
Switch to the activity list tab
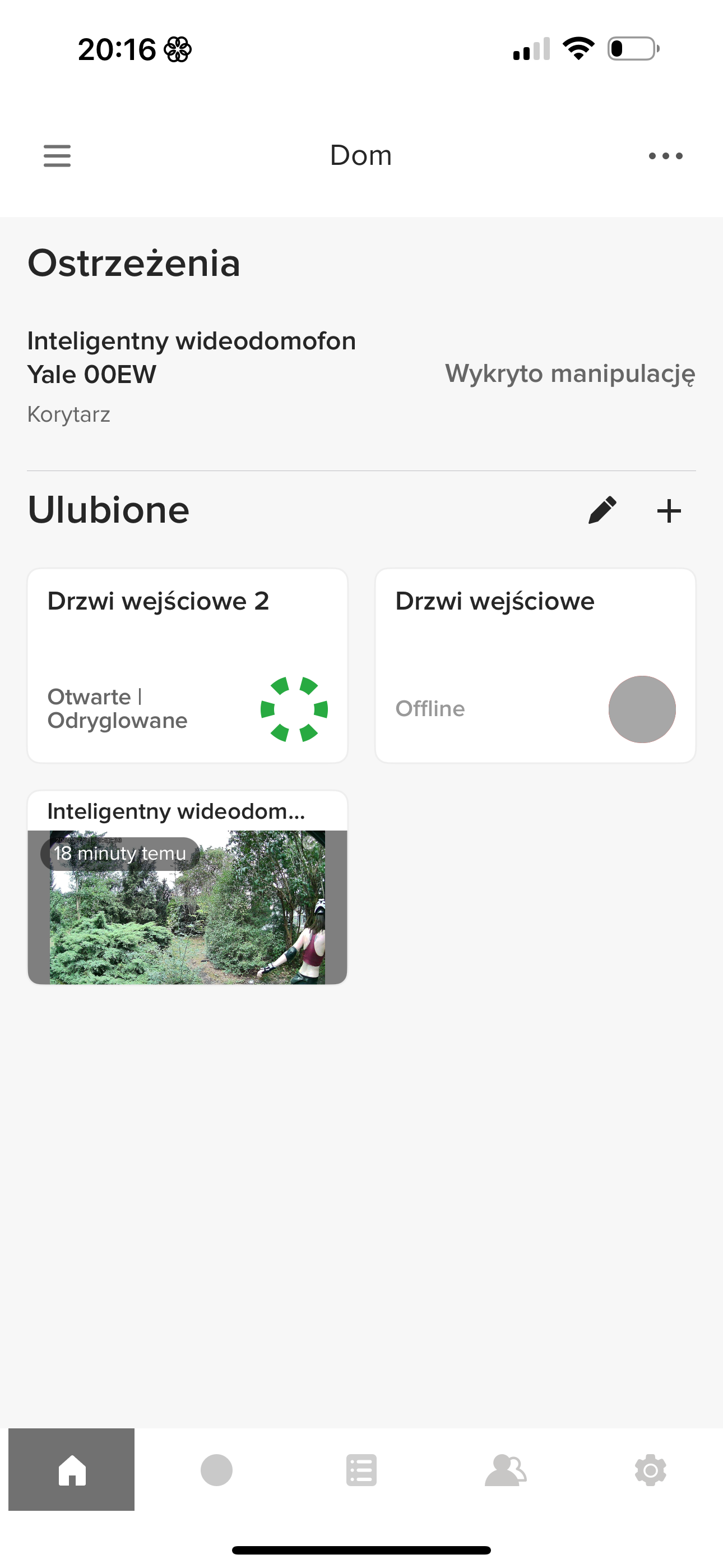(361, 1470)
